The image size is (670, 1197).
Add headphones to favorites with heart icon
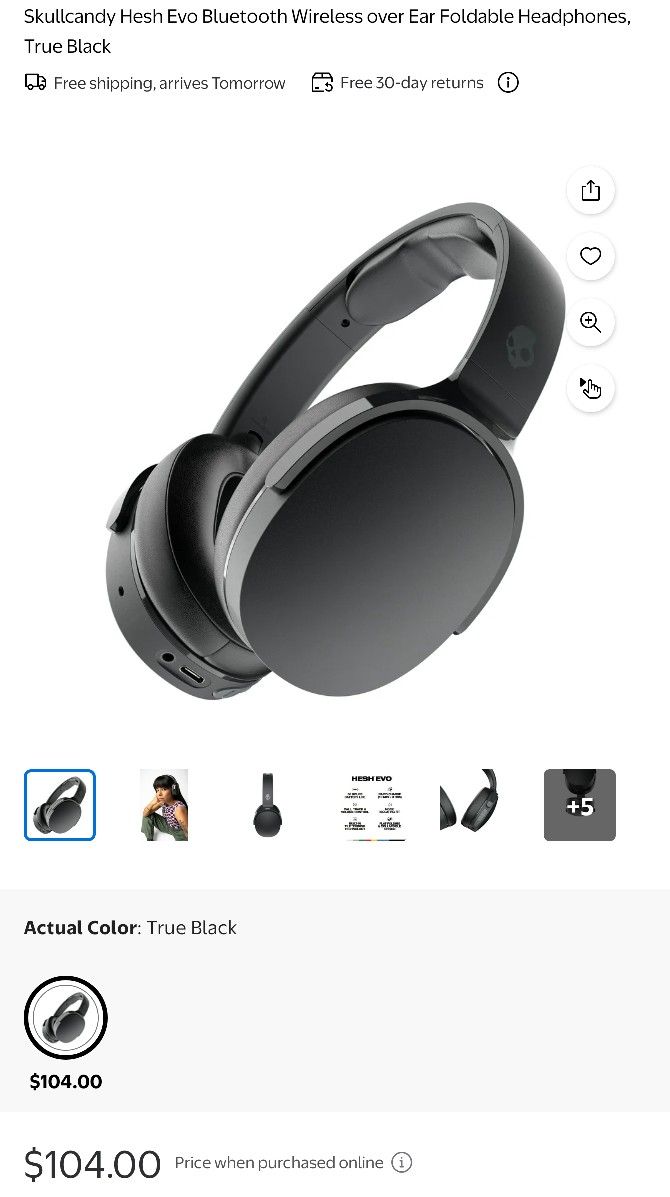pyautogui.click(x=590, y=256)
